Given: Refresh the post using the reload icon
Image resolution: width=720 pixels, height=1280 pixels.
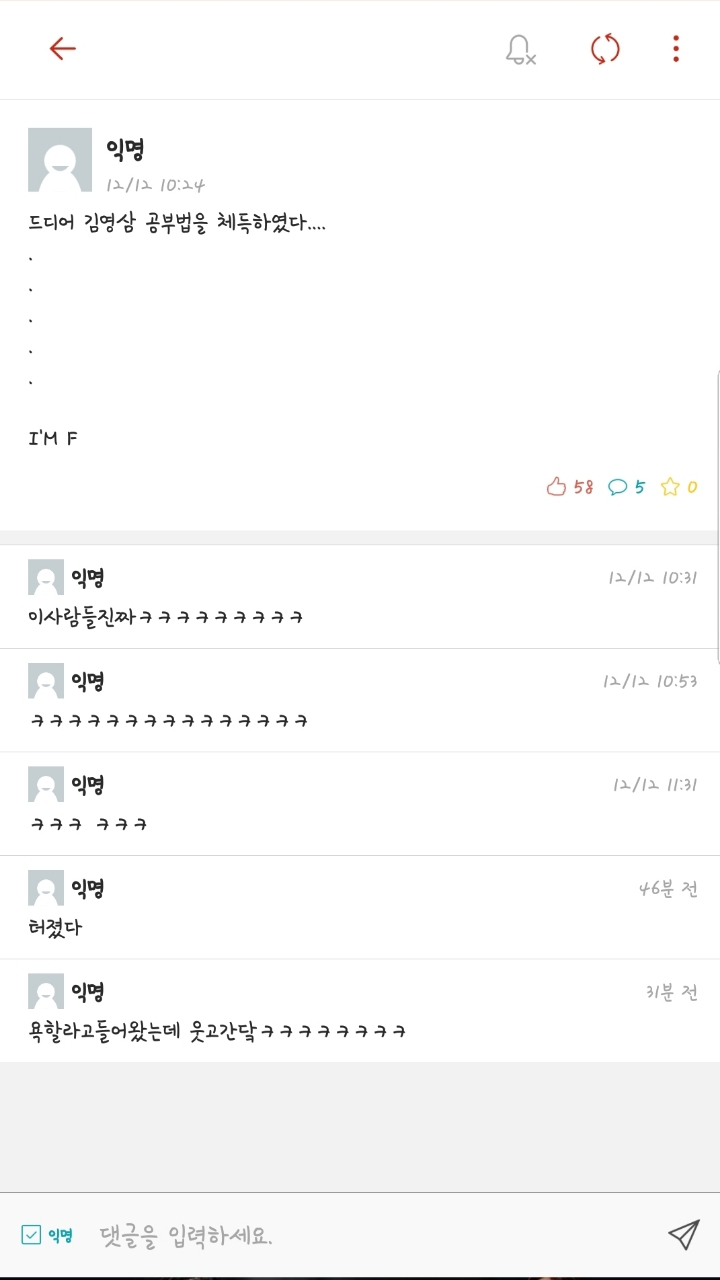Looking at the screenshot, I should tap(604, 48).
